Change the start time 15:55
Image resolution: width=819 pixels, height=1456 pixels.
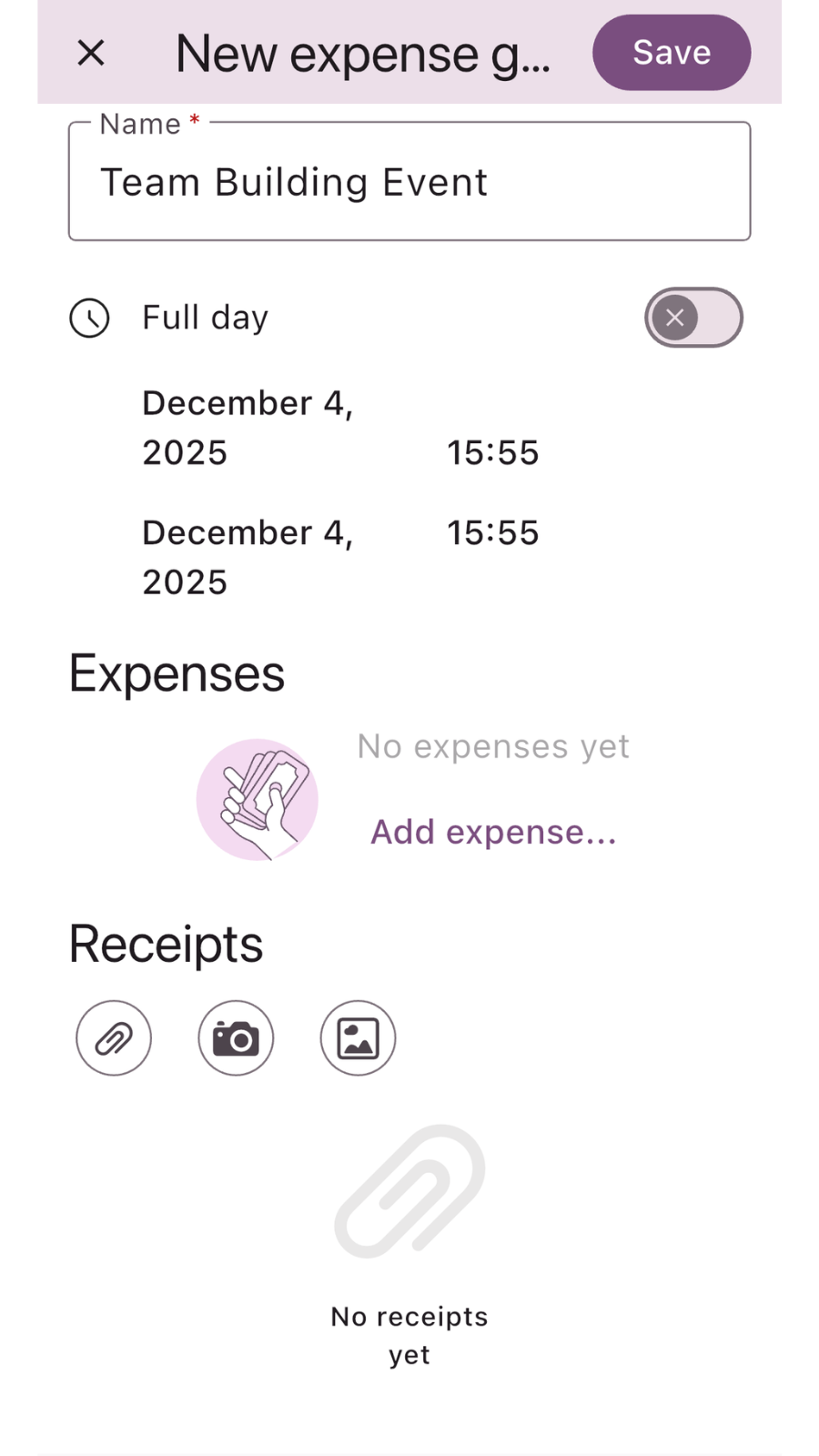pos(492,452)
